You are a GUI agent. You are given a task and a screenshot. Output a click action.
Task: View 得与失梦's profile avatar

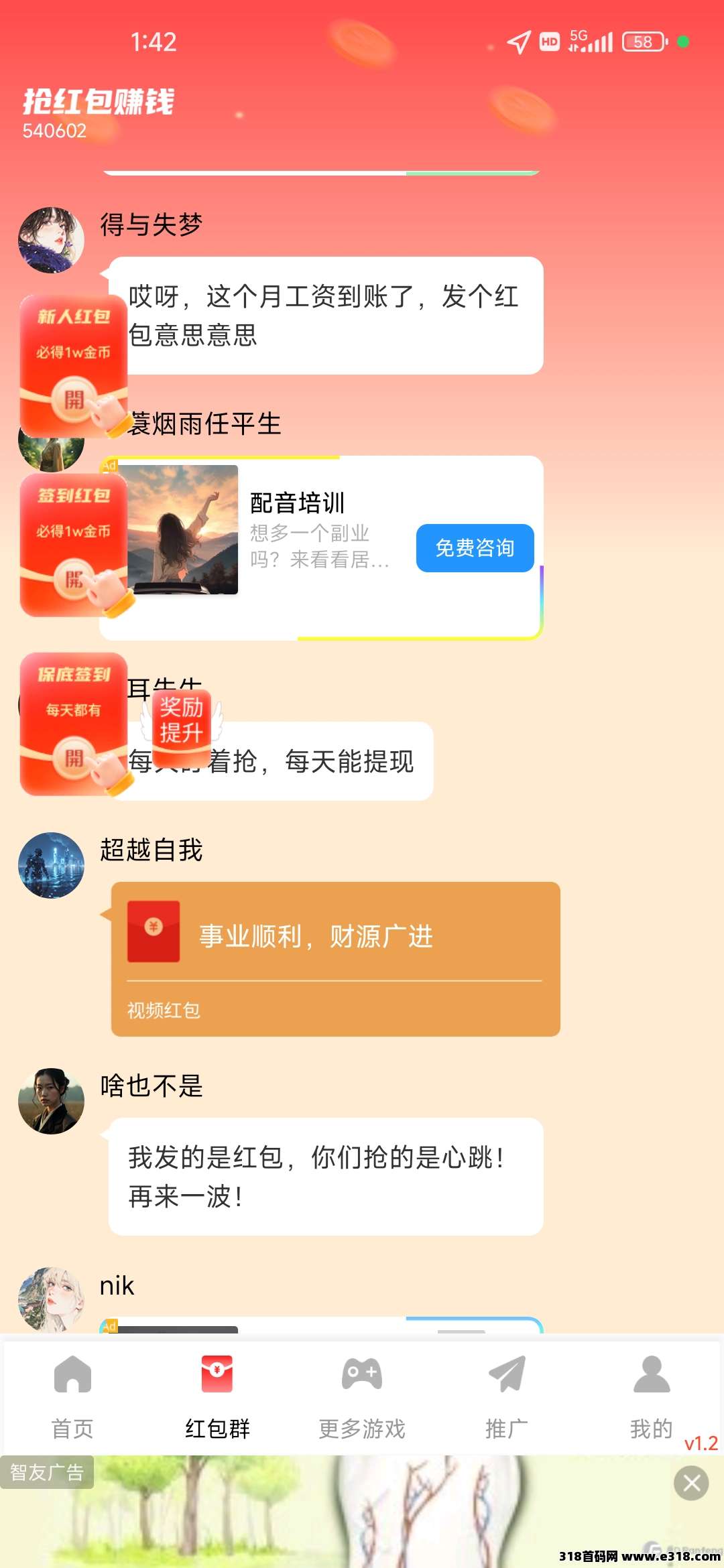coord(51,240)
